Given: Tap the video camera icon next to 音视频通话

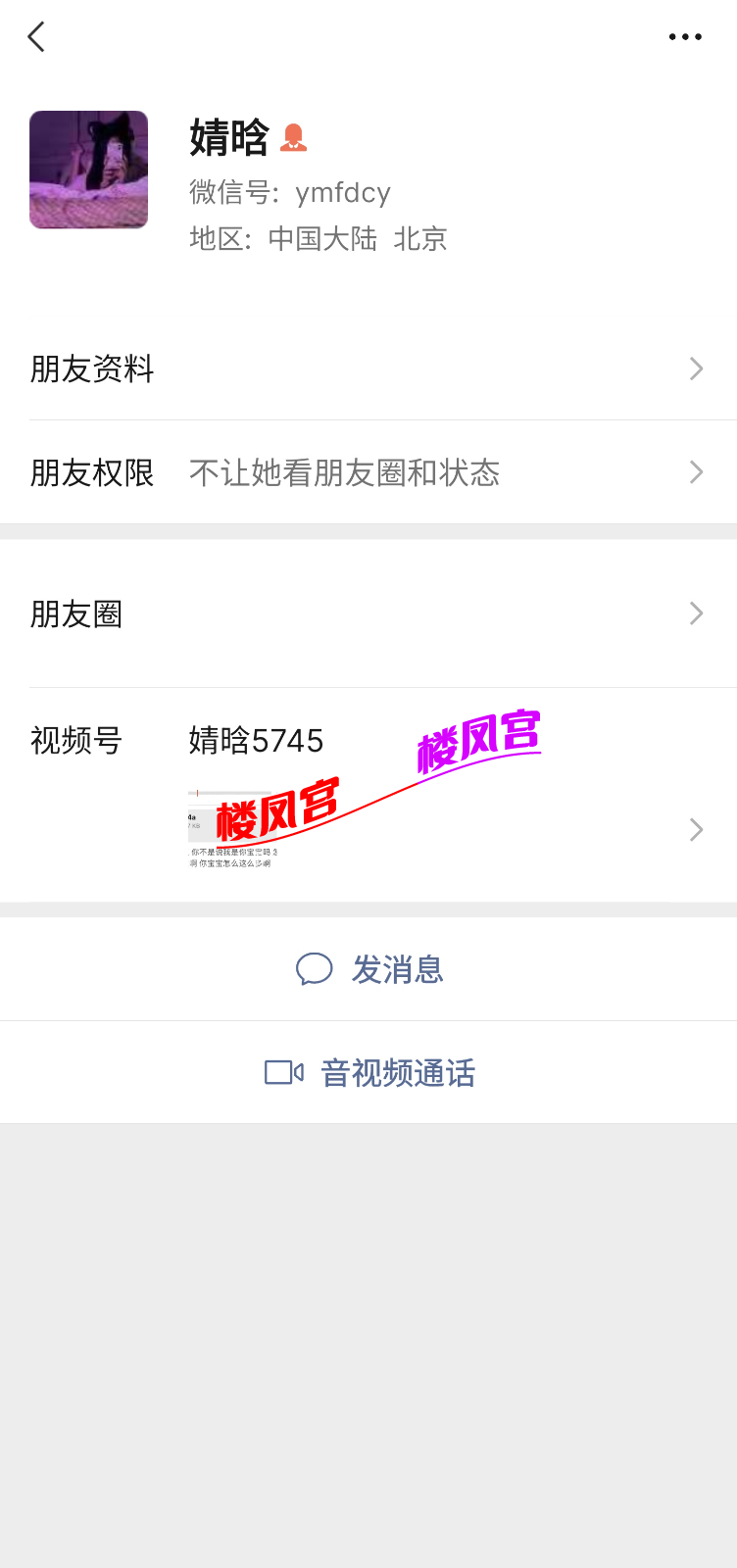Looking at the screenshot, I should (284, 1072).
